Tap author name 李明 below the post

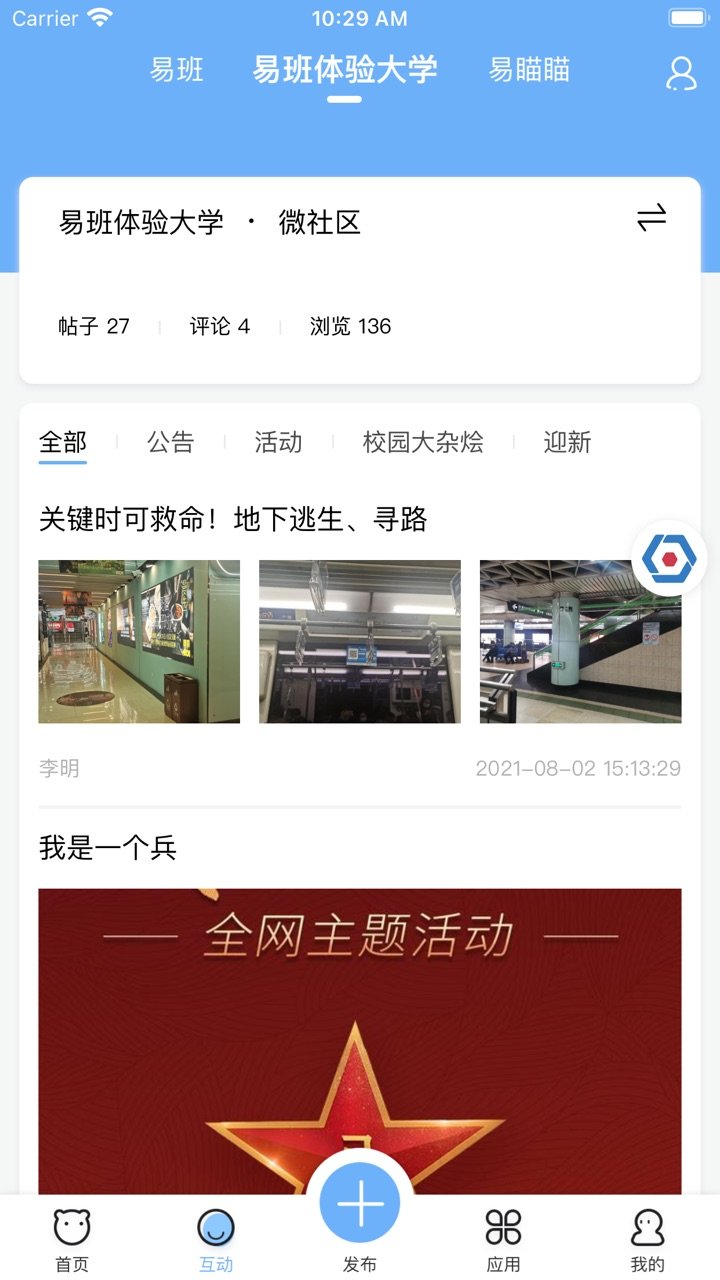tap(53, 769)
